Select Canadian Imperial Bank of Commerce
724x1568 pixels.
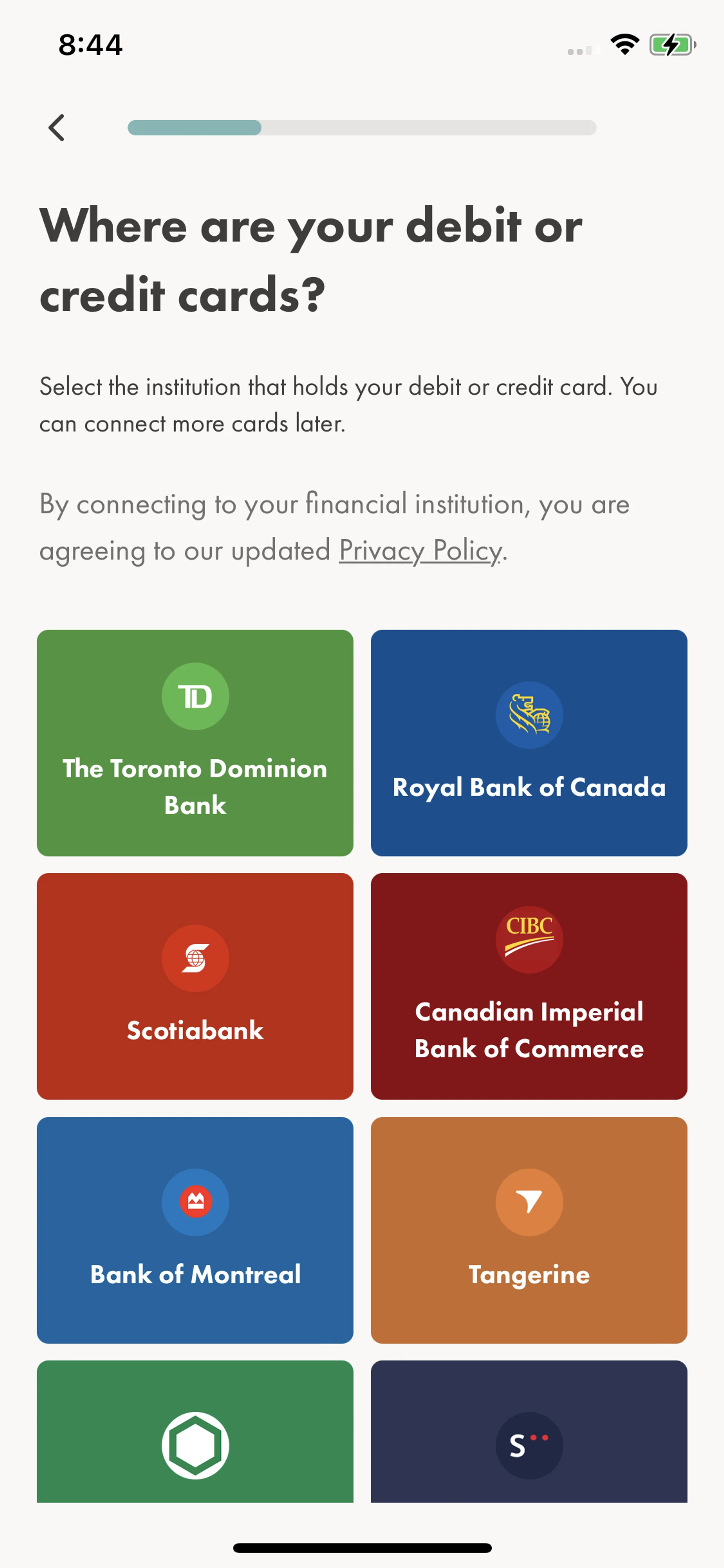pyautogui.click(x=529, y=986)
